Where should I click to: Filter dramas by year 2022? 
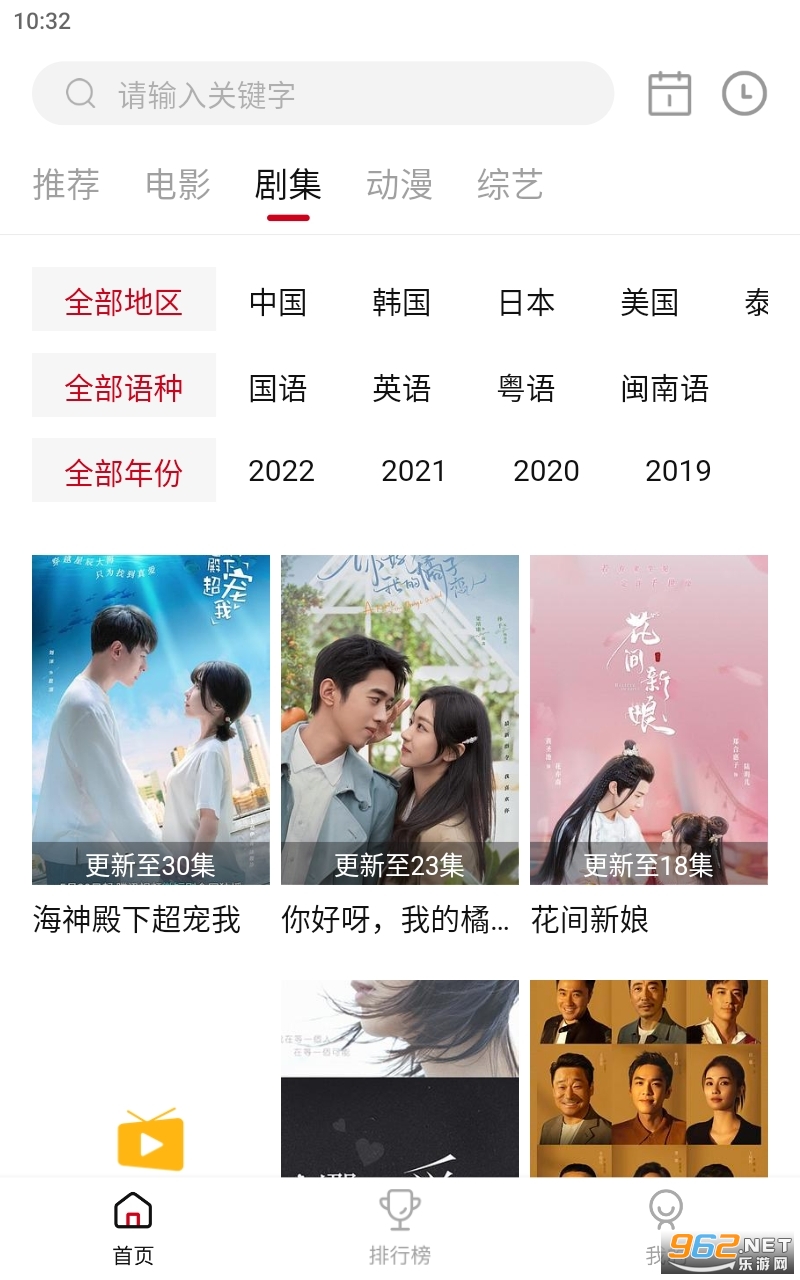281,471
